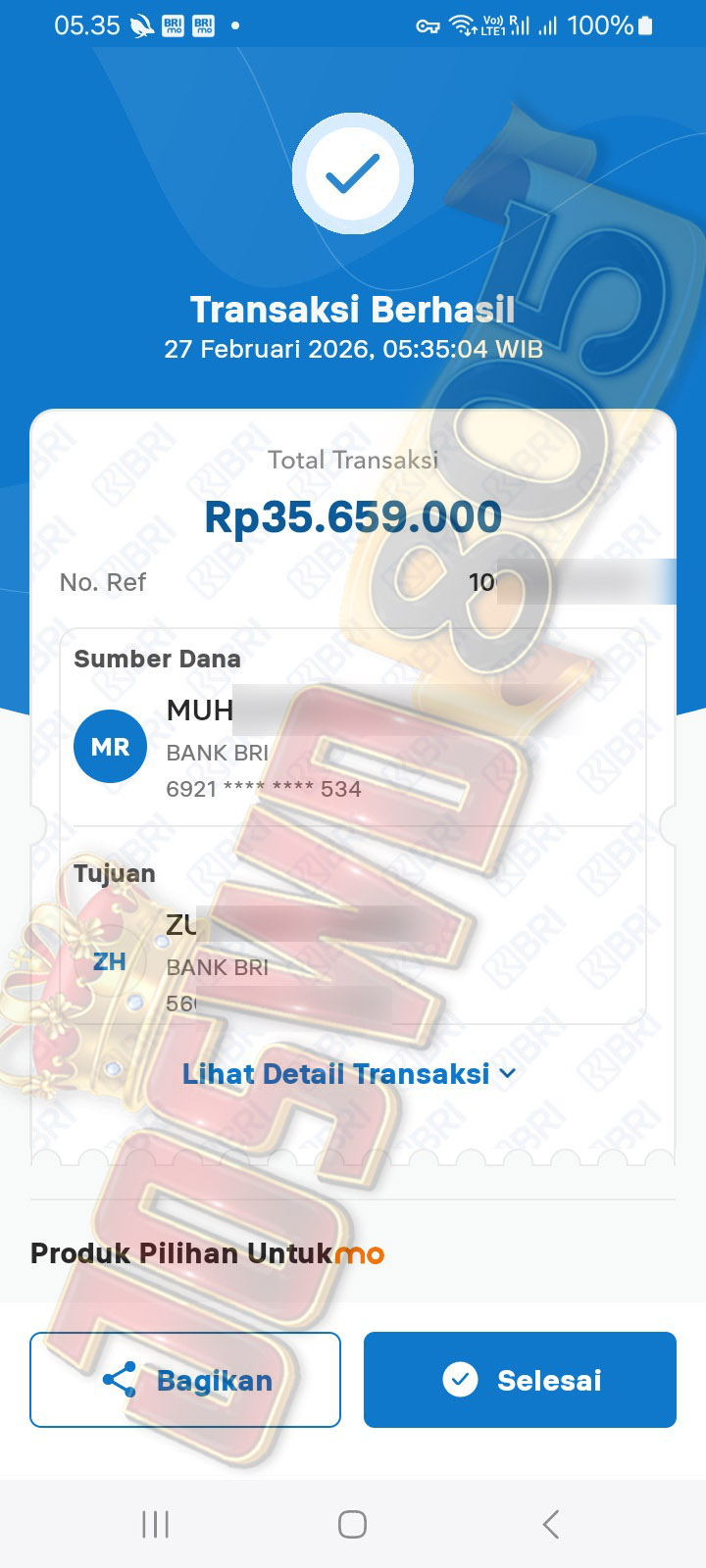Expand Lihat Detail Transaksi
Image resolution: width=706 pixels, height=1568 pixels.
tap(349, 1074)
